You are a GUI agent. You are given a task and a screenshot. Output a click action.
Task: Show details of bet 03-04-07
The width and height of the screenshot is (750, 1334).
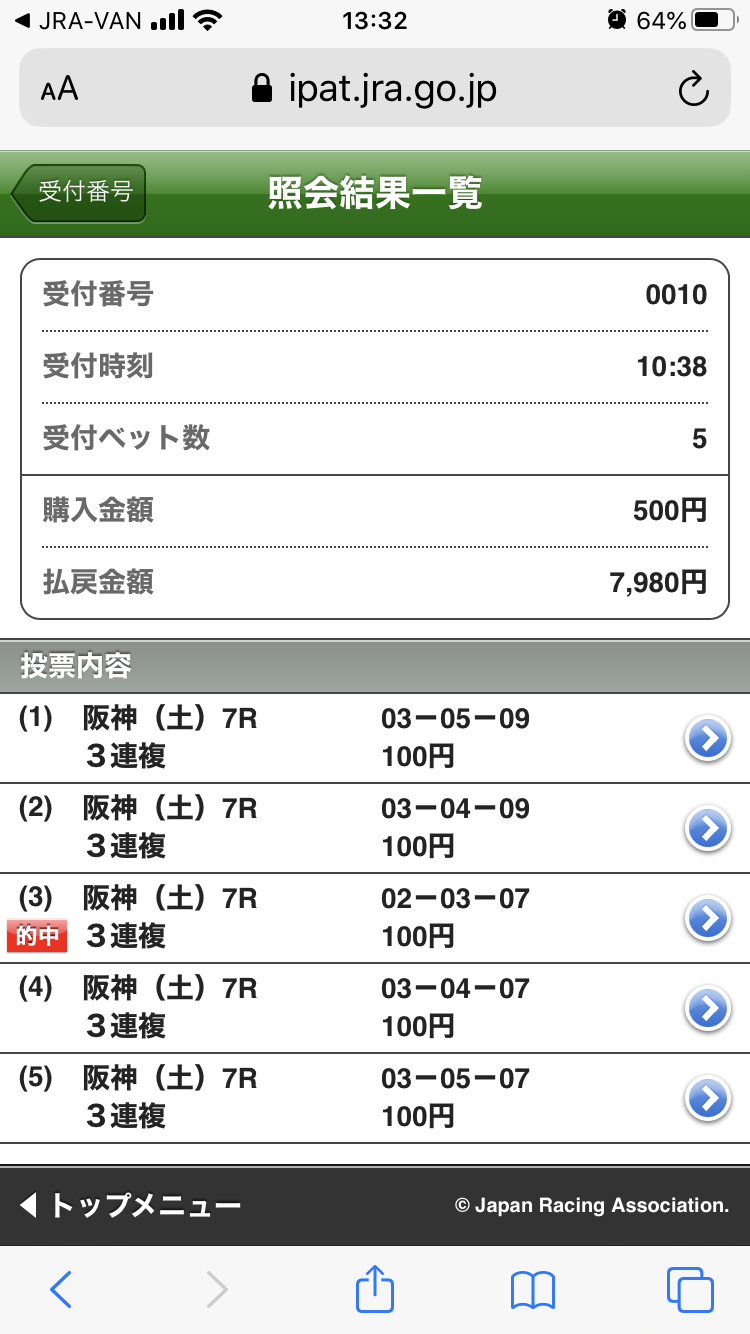click(708, 1009)
